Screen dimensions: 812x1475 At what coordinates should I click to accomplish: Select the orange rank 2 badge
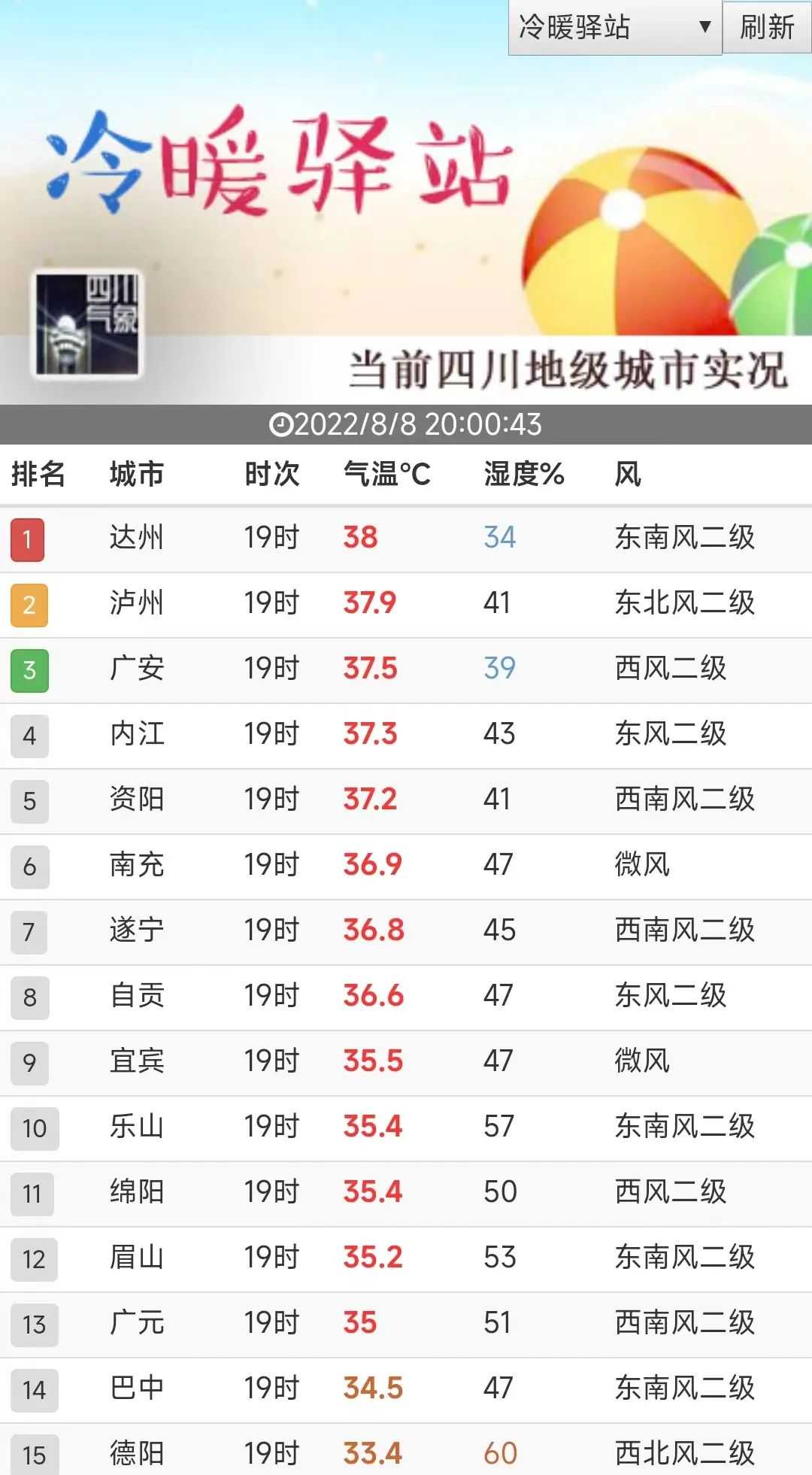coord(30,603)
